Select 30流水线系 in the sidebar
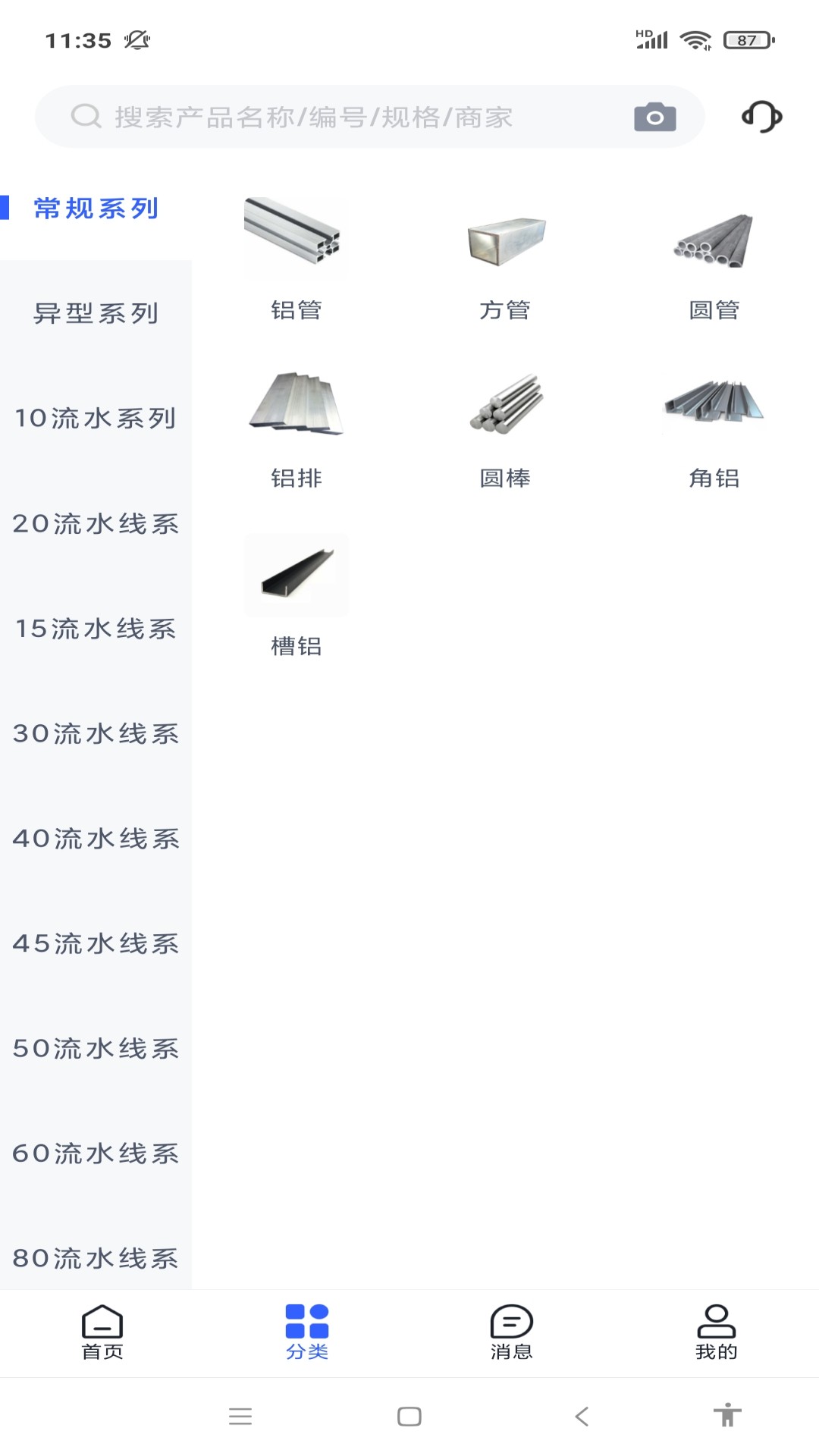819x1456 pixels. 96,733
